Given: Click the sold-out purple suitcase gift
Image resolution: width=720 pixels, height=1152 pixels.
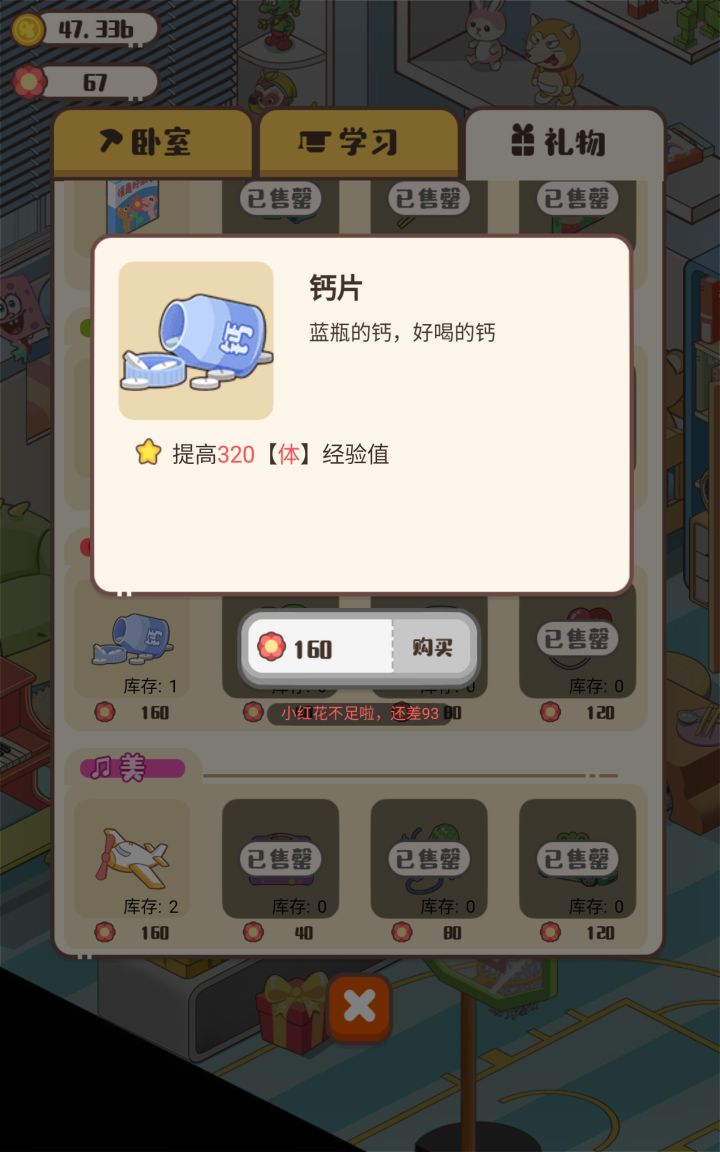Looking at the screenshot, I should coord(281,858).
